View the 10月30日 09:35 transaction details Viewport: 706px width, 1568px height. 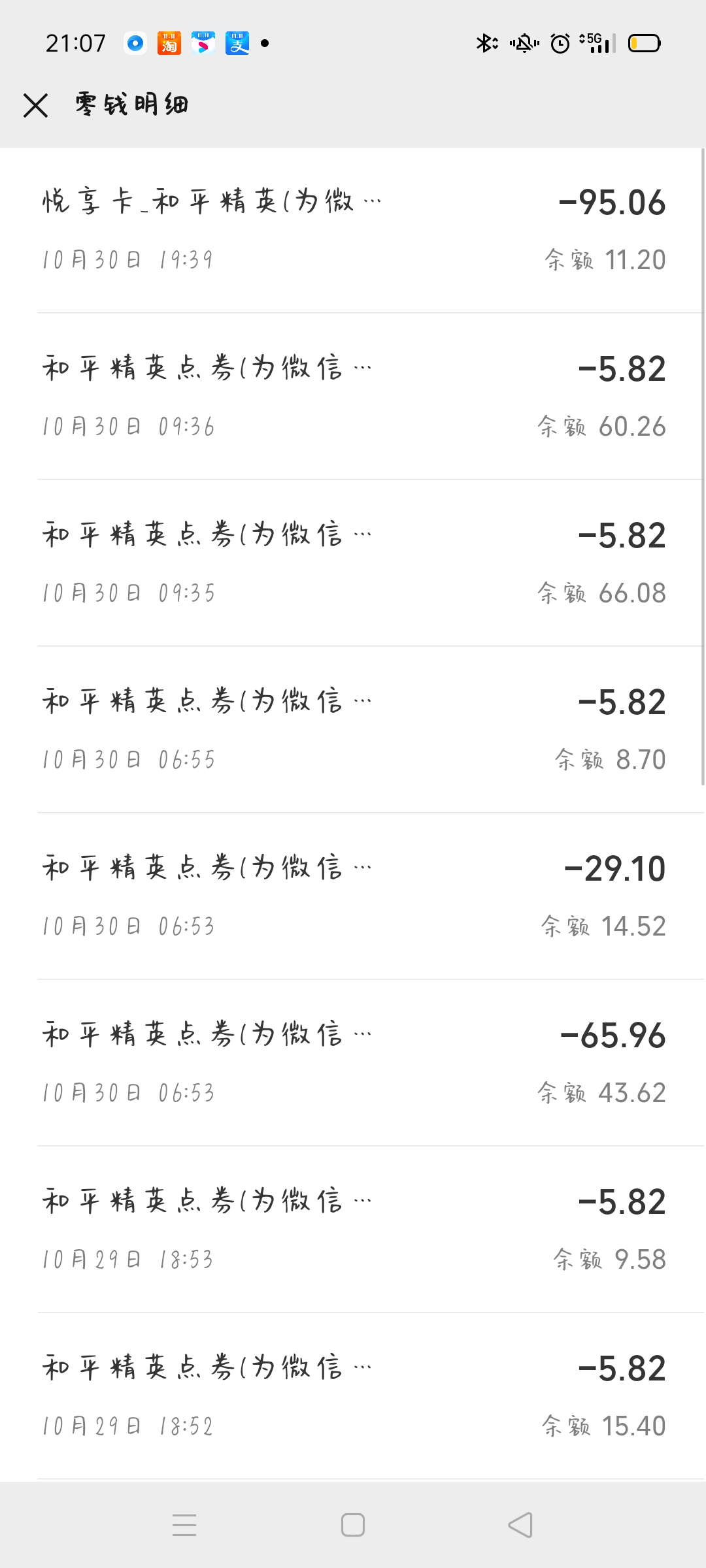click(353, 563)
